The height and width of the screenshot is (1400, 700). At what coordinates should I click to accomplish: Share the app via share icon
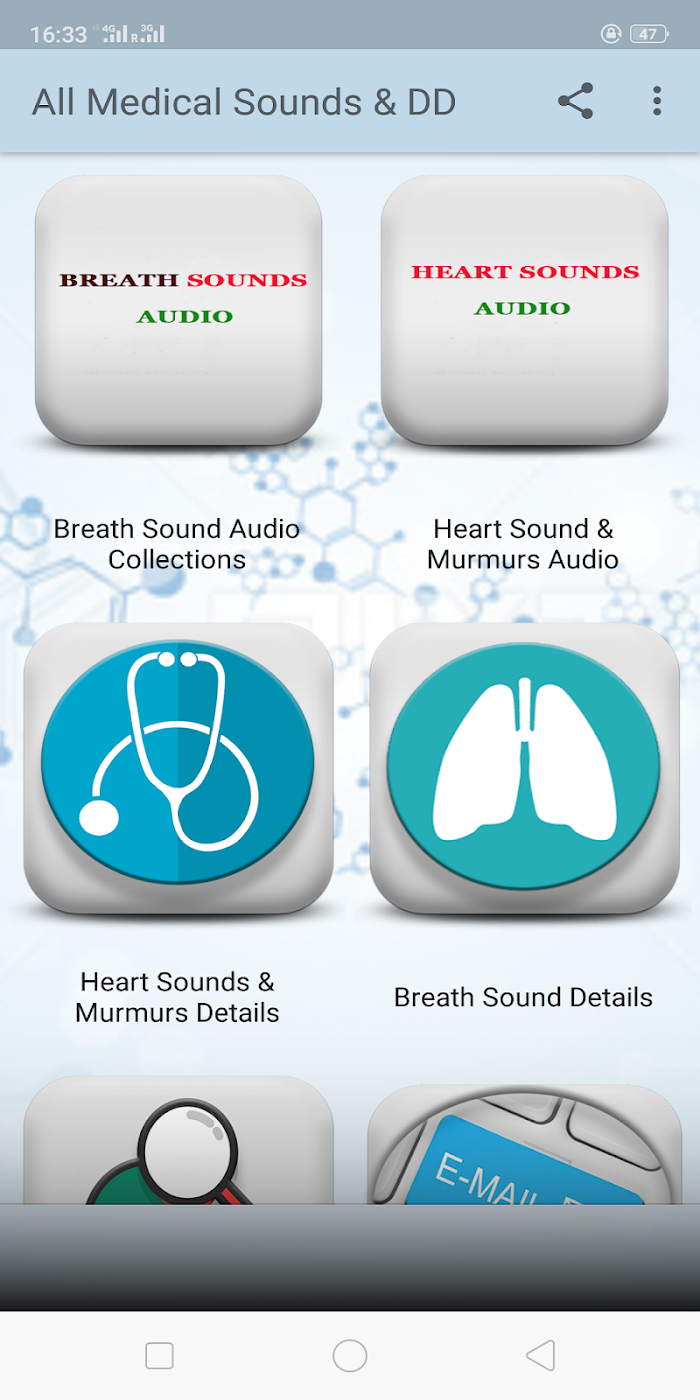575,101
